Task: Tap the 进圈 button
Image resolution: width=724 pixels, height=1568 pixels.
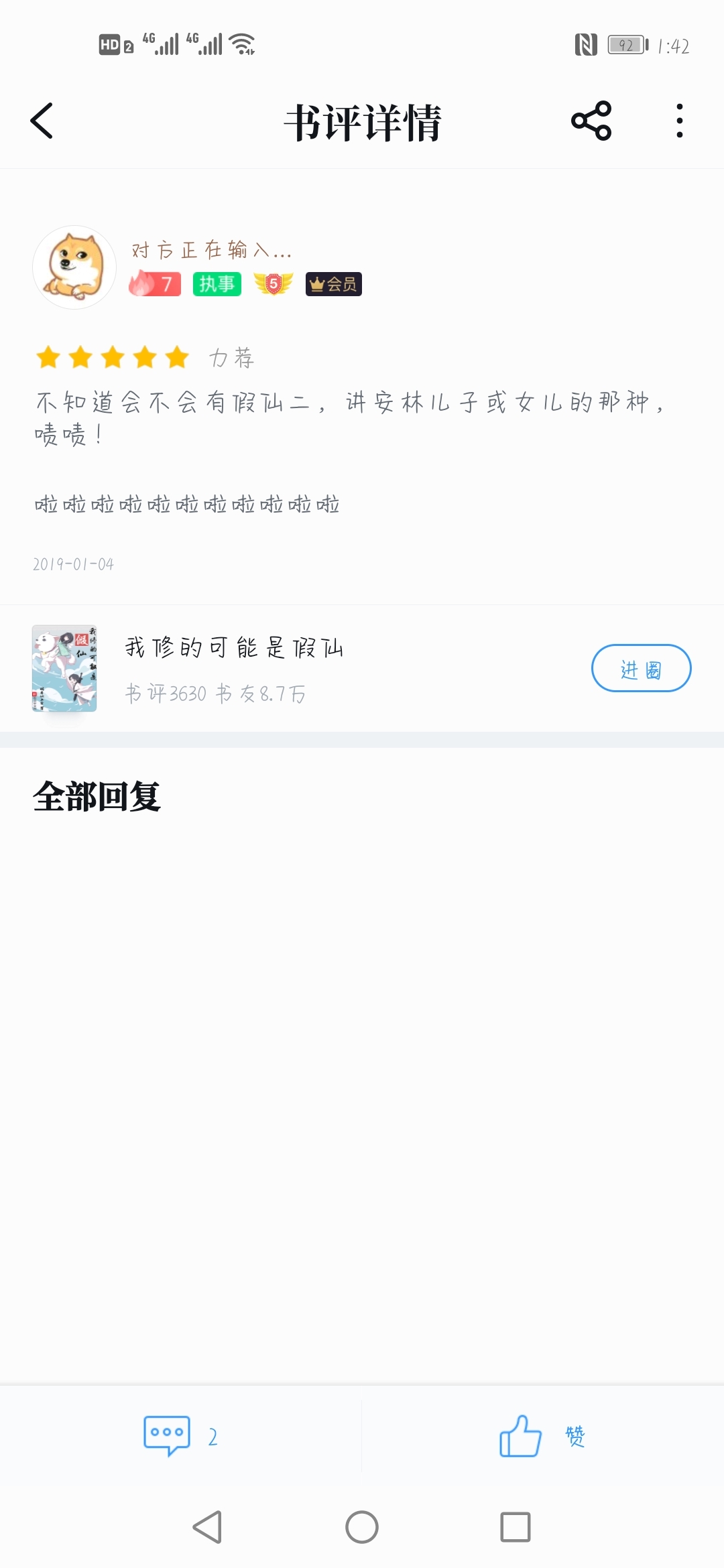Action: pyautogui.click(x=640, y=668)
